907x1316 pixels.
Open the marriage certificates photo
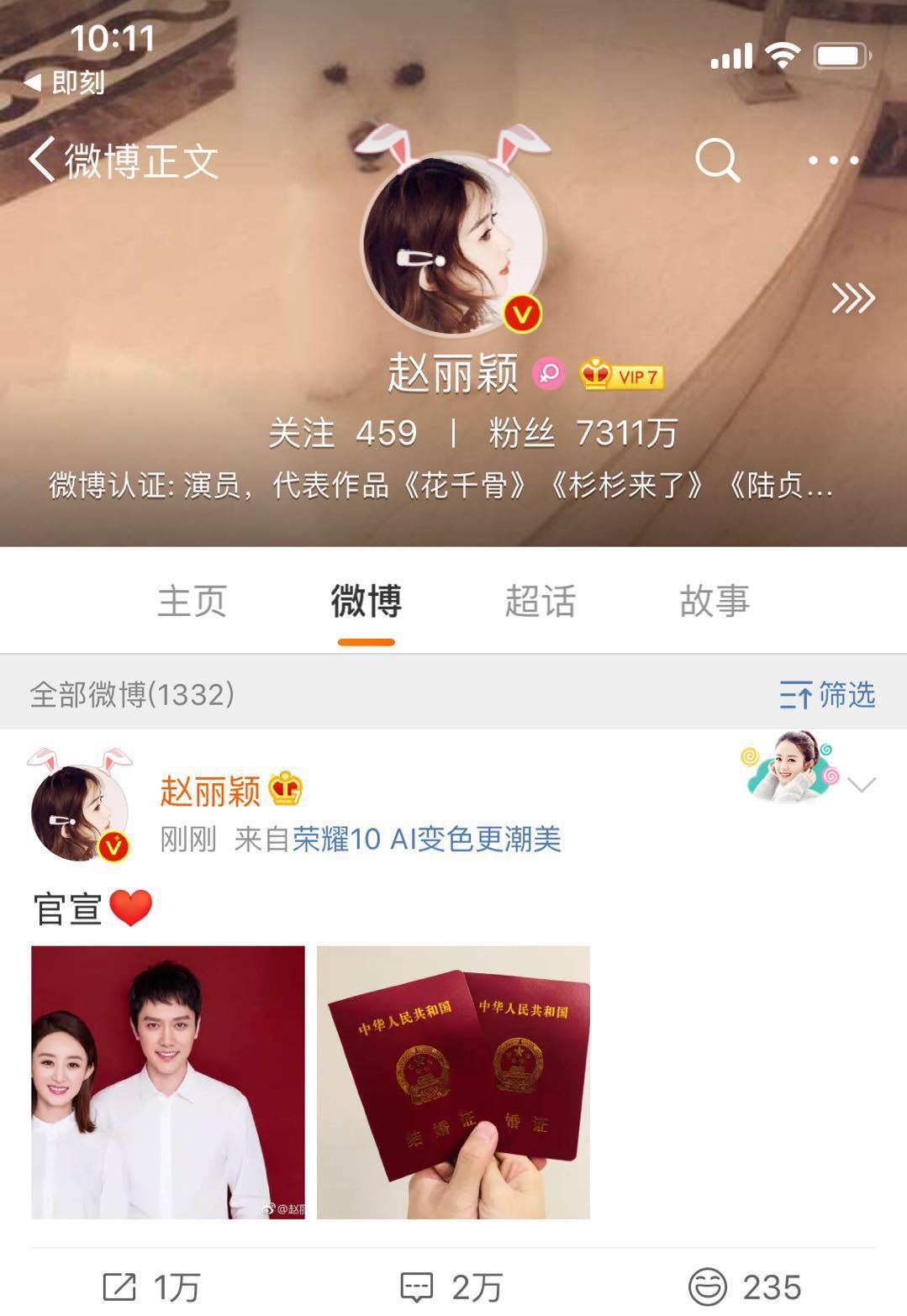[x=453, y=1082]
